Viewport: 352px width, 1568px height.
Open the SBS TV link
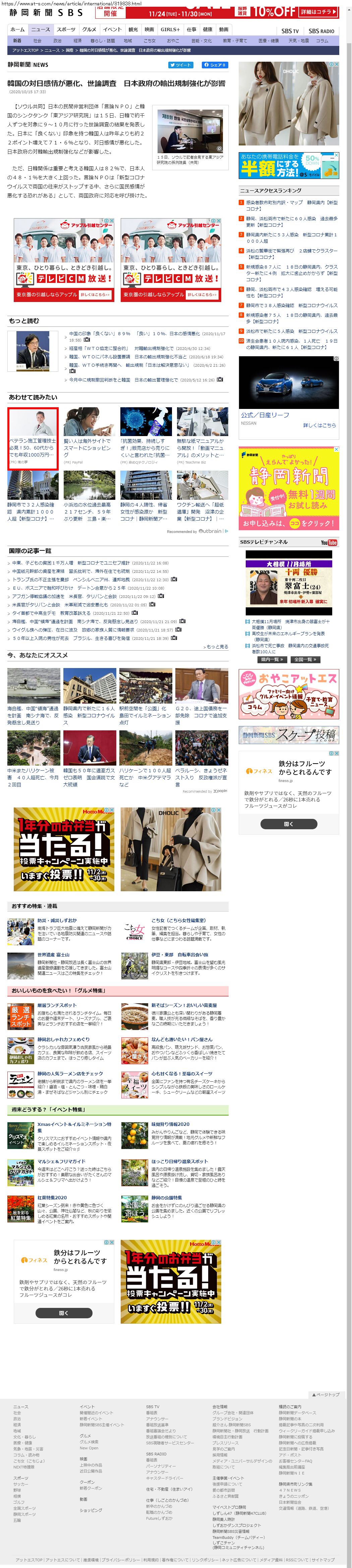coord(290,31)
